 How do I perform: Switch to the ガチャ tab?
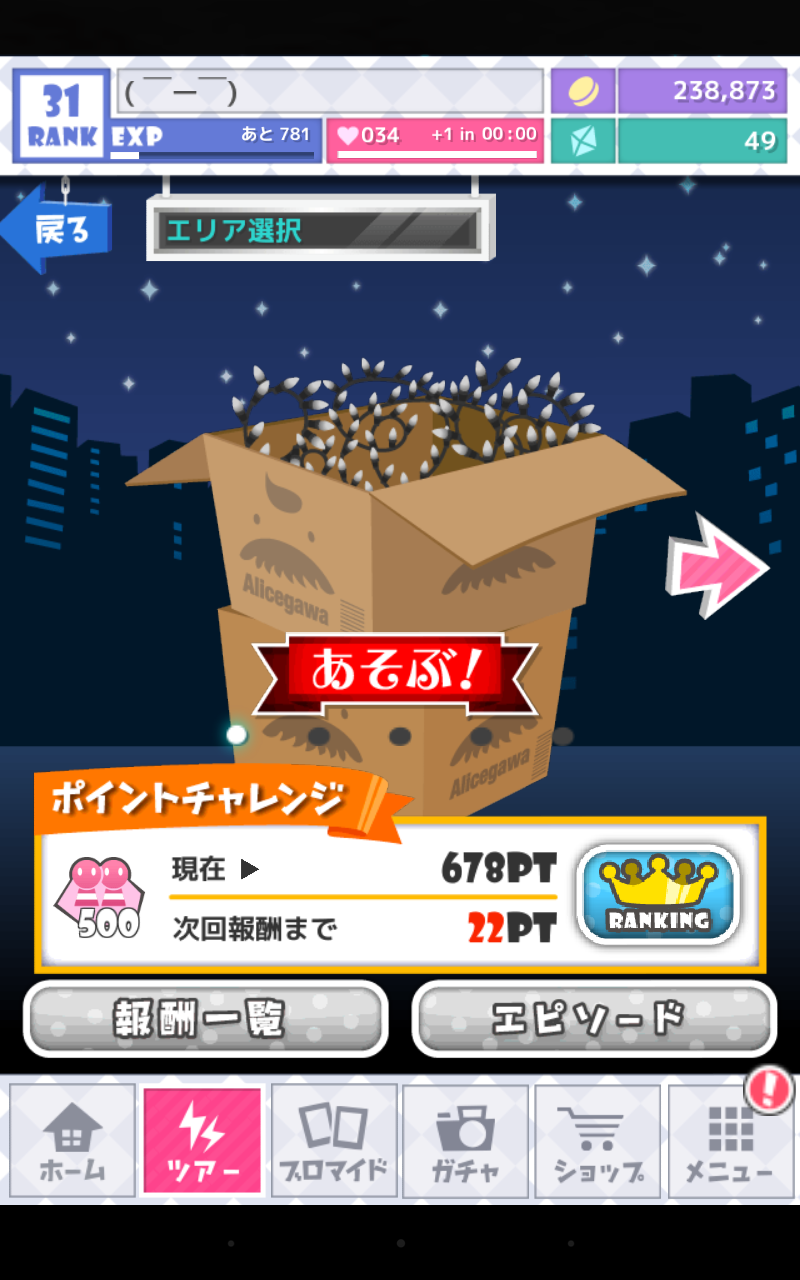point(465,1141)
